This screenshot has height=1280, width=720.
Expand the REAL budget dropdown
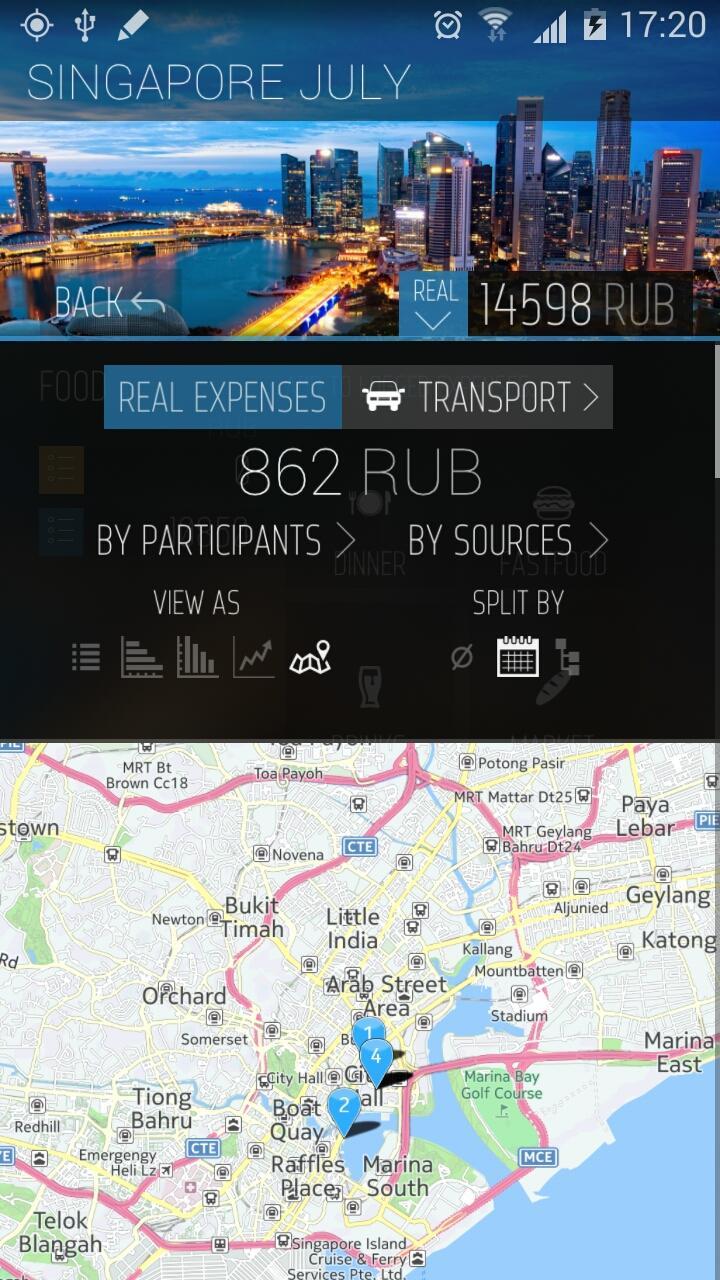(x=435, y=303)
